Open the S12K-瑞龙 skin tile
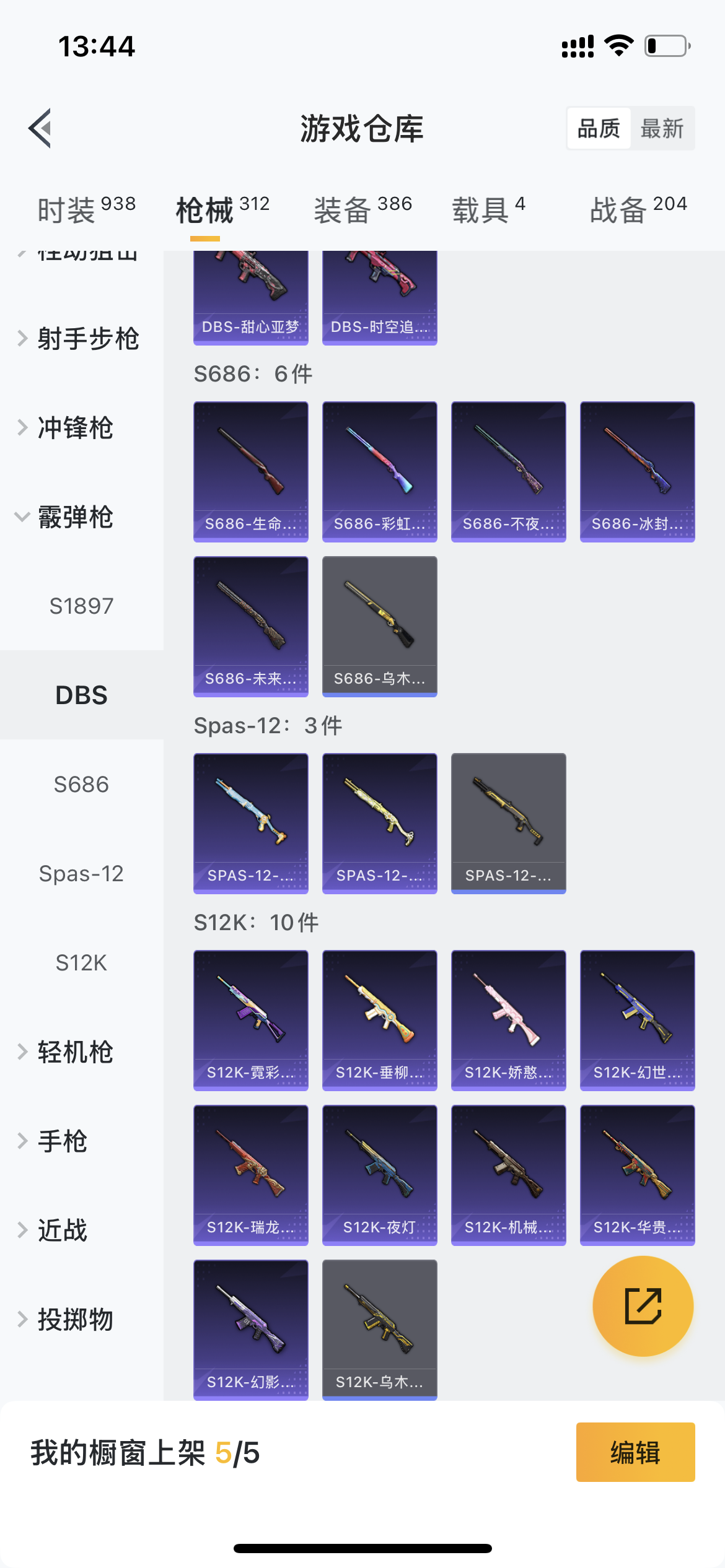The image size is (725, 1568). point(251,1175)
